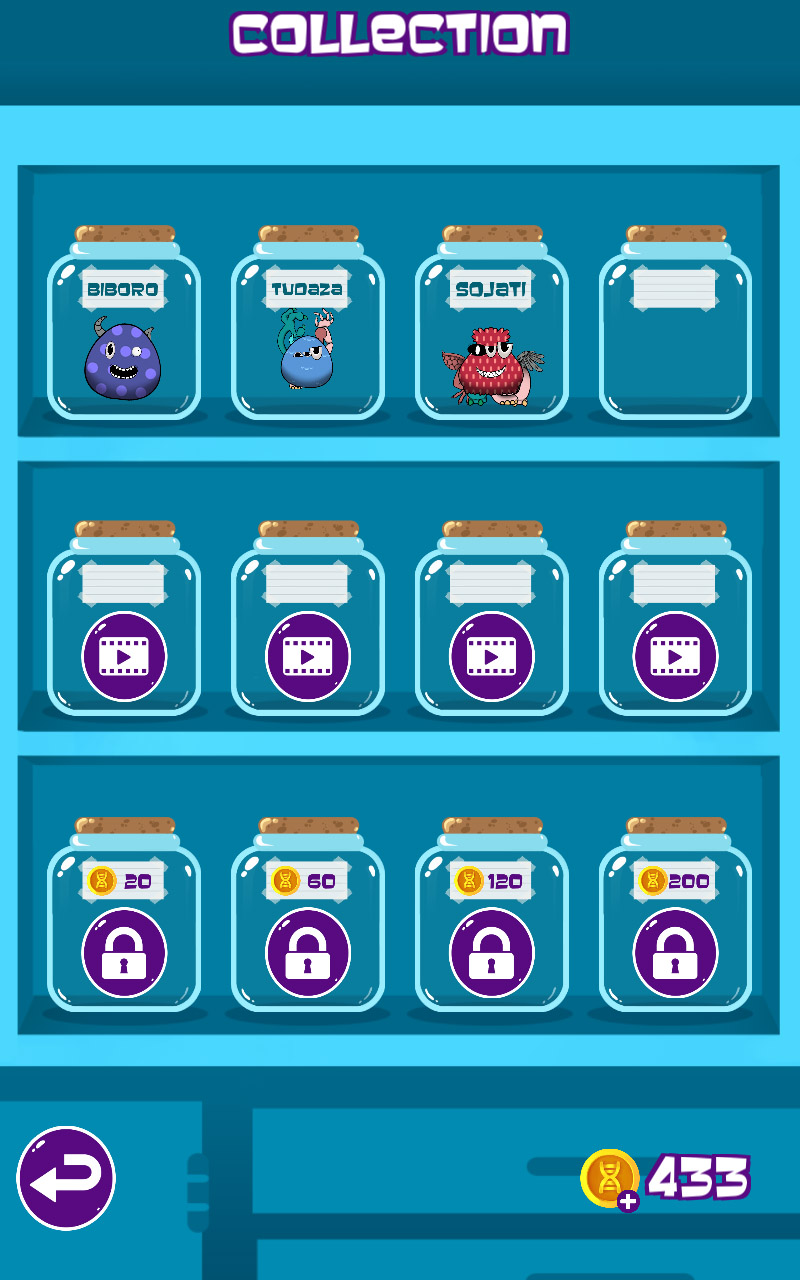
Task: Unlock the jar costing 20 coins
Action: [124, 952]
